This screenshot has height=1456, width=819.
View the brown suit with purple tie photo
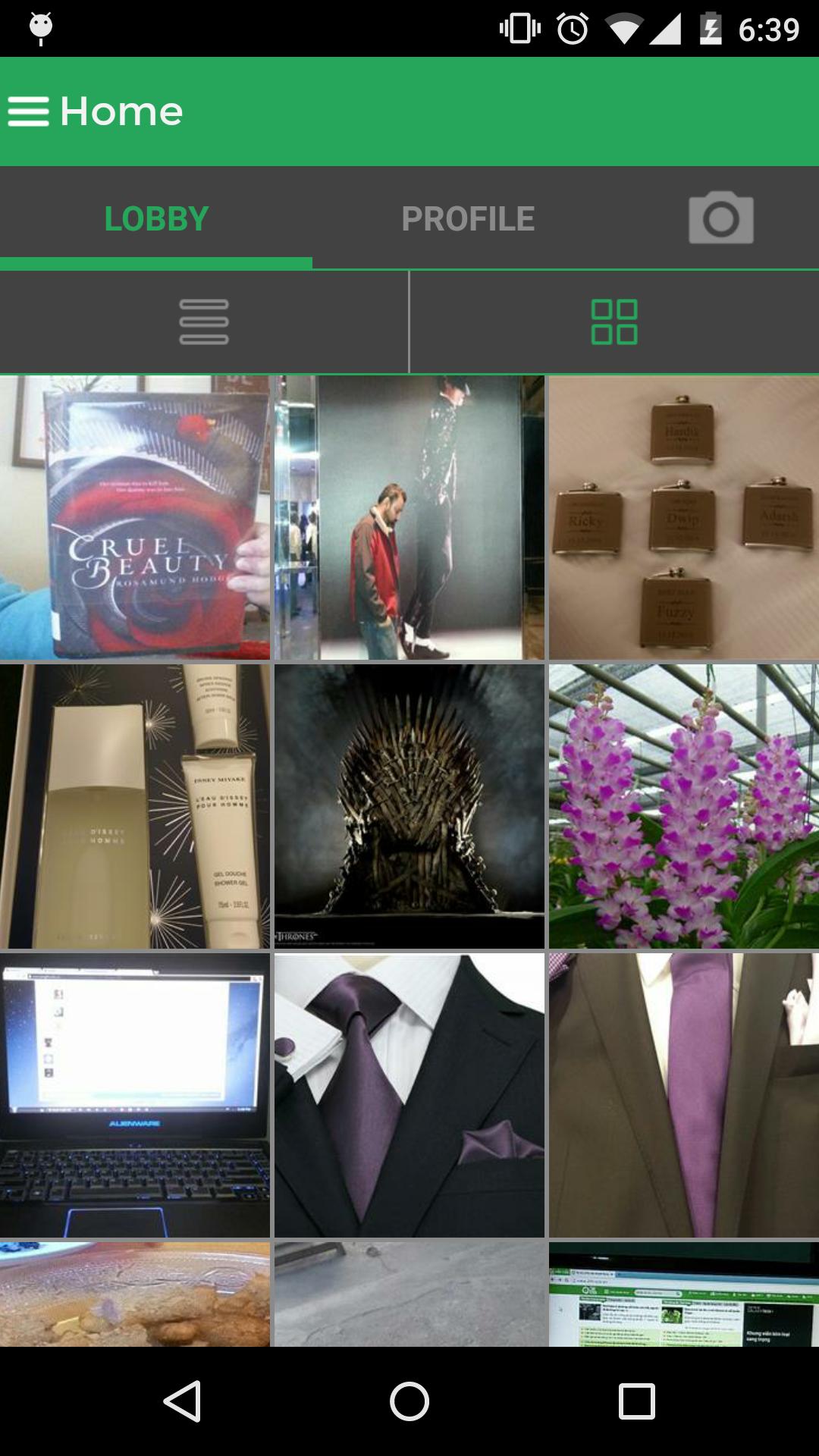click(x=683, y=1096)
